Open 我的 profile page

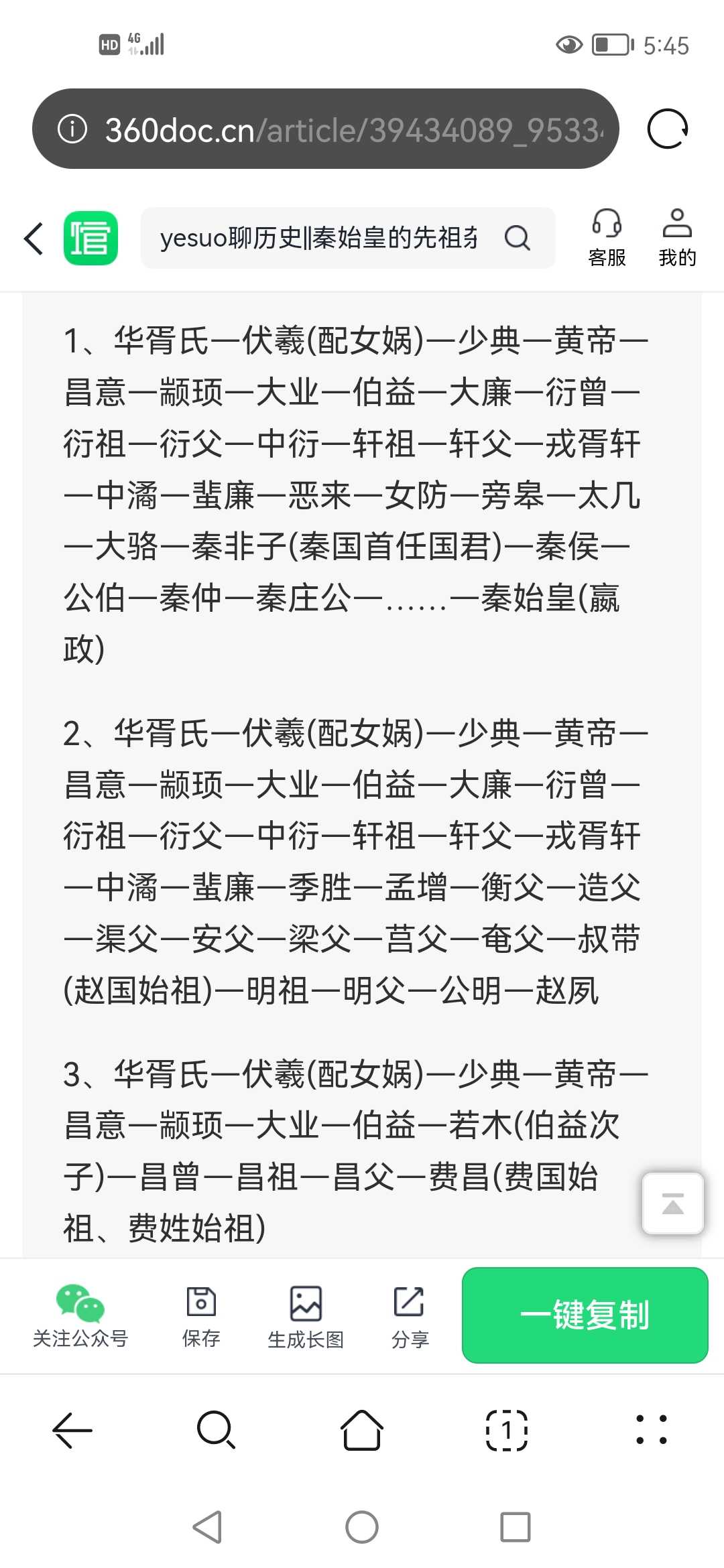click(x=677, y=238)
